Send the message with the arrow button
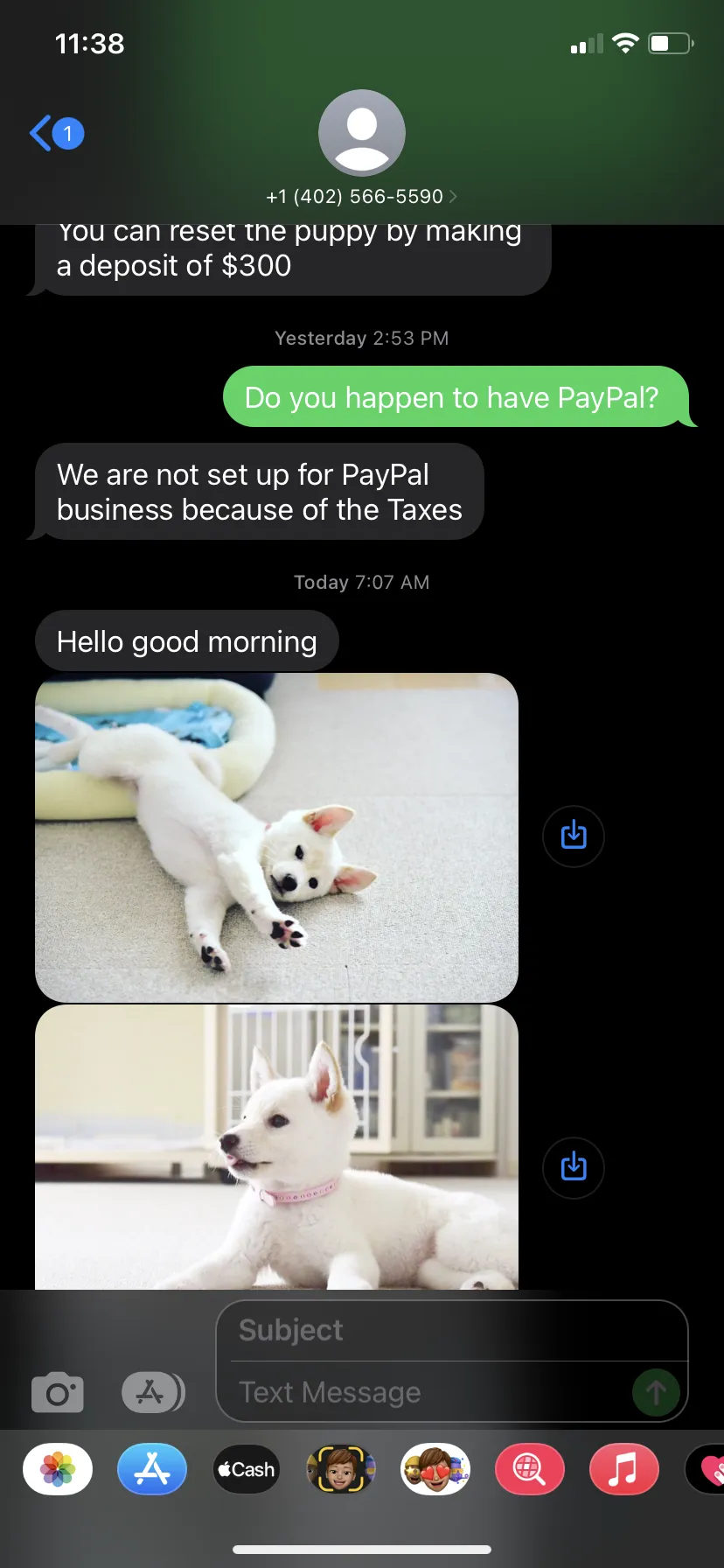The height and width of the screenshot is (1568, 724). click(656, 1392)
